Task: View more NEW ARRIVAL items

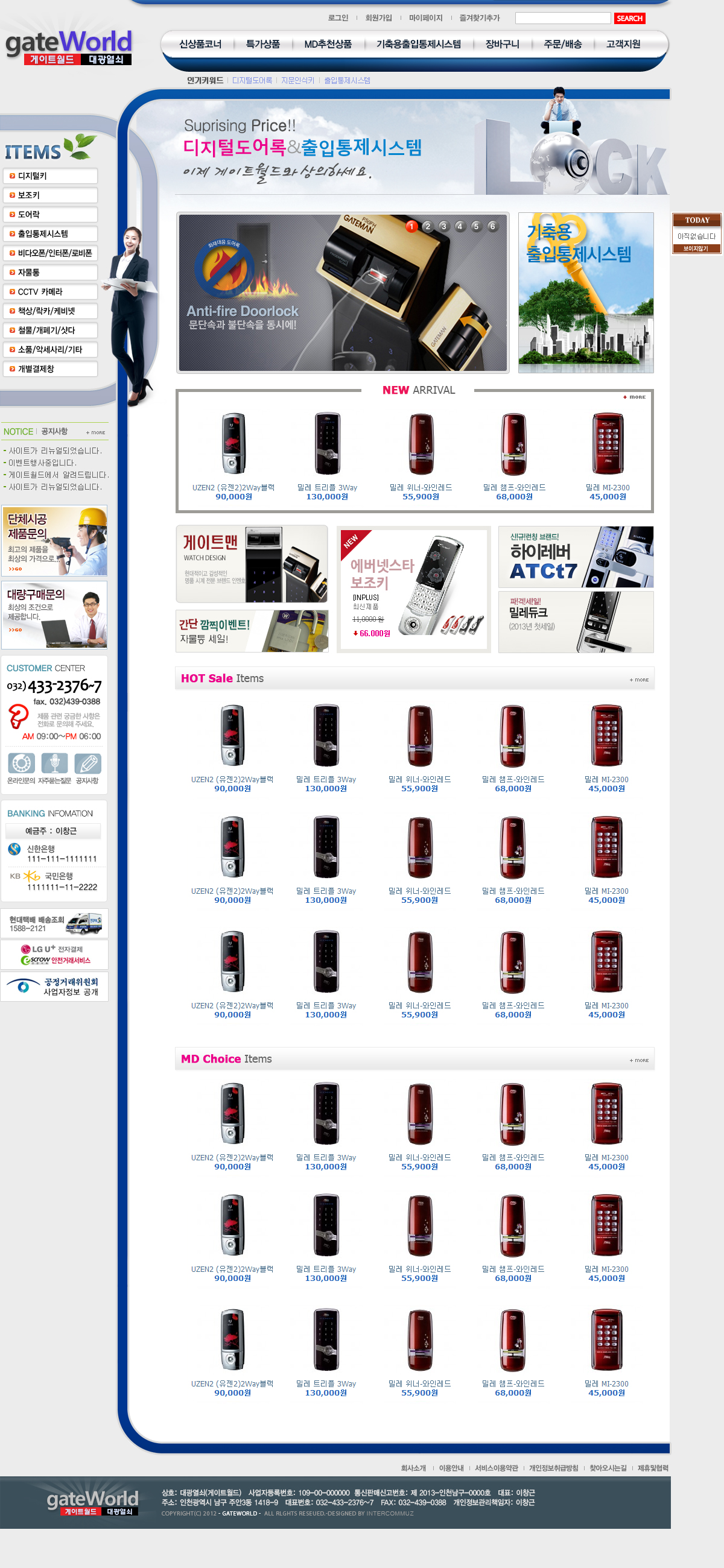Action: click(x=635, y=397)
